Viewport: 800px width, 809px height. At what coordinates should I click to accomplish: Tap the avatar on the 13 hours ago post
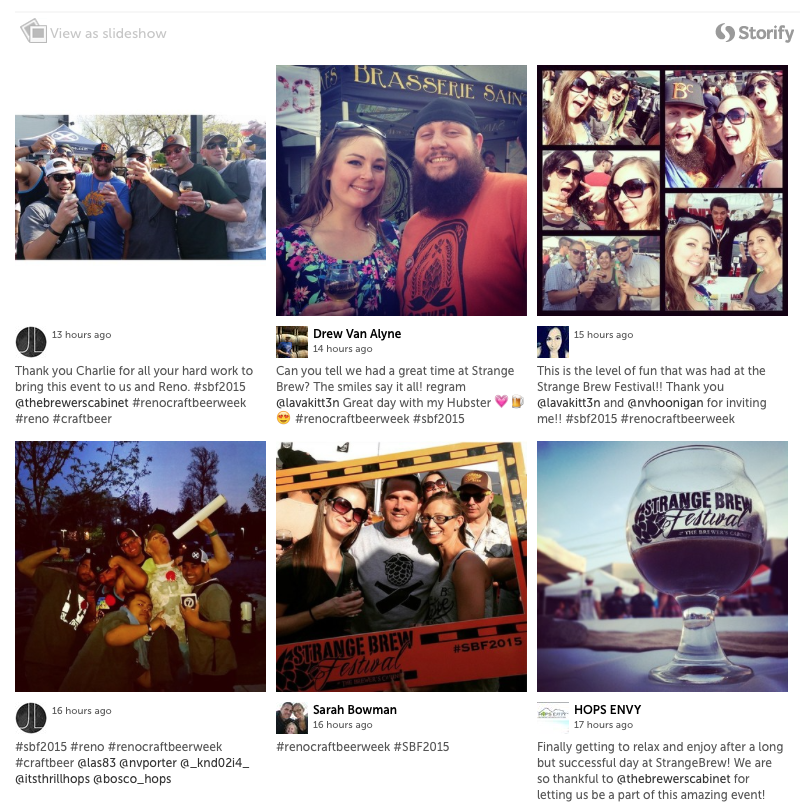point(31,342)
